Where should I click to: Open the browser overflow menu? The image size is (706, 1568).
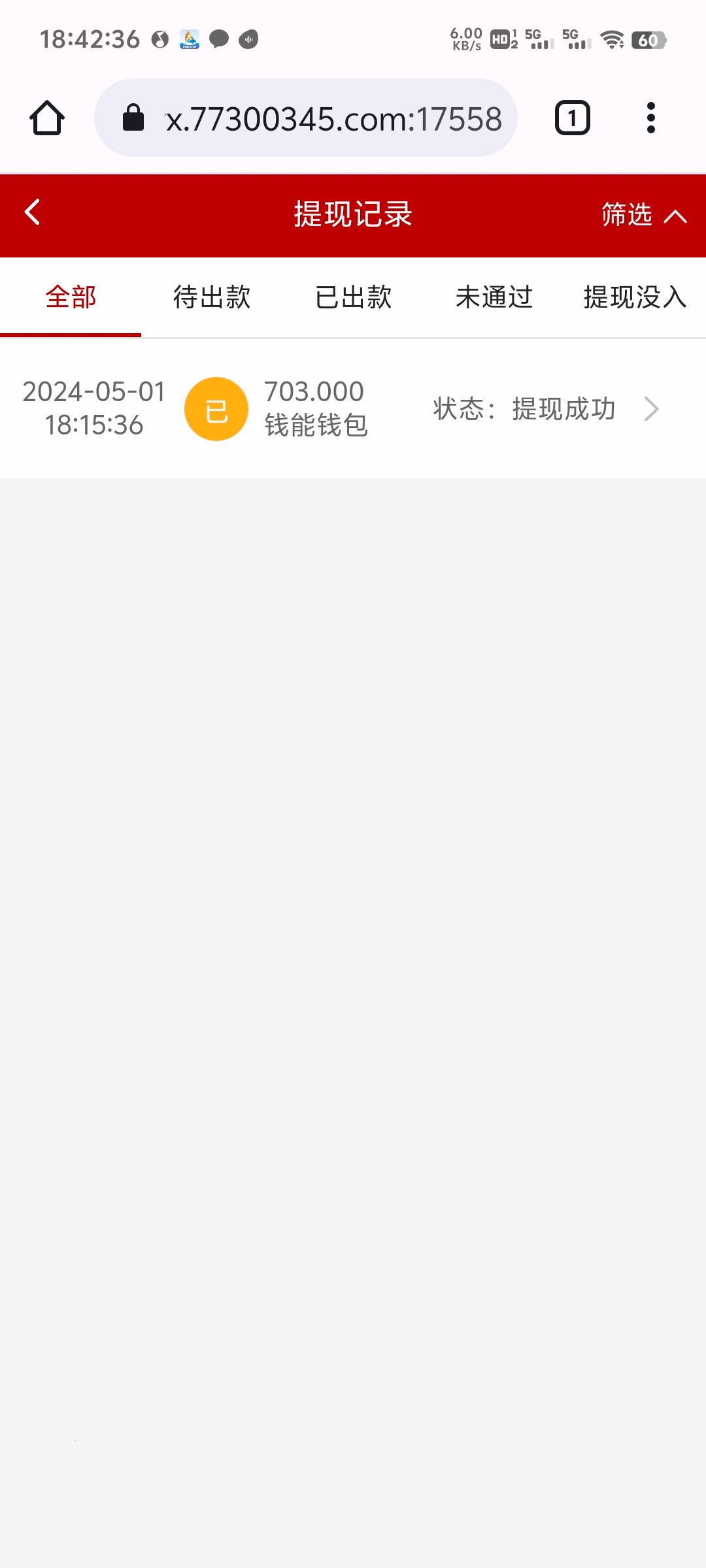(650, 118)
